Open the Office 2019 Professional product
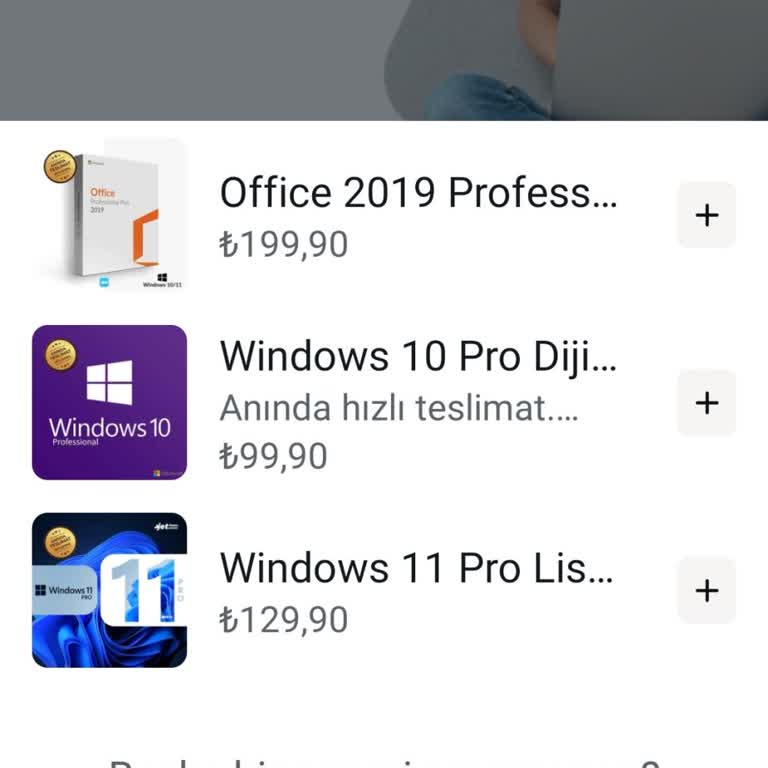The image size is (768, 768). tap(418, 193)
